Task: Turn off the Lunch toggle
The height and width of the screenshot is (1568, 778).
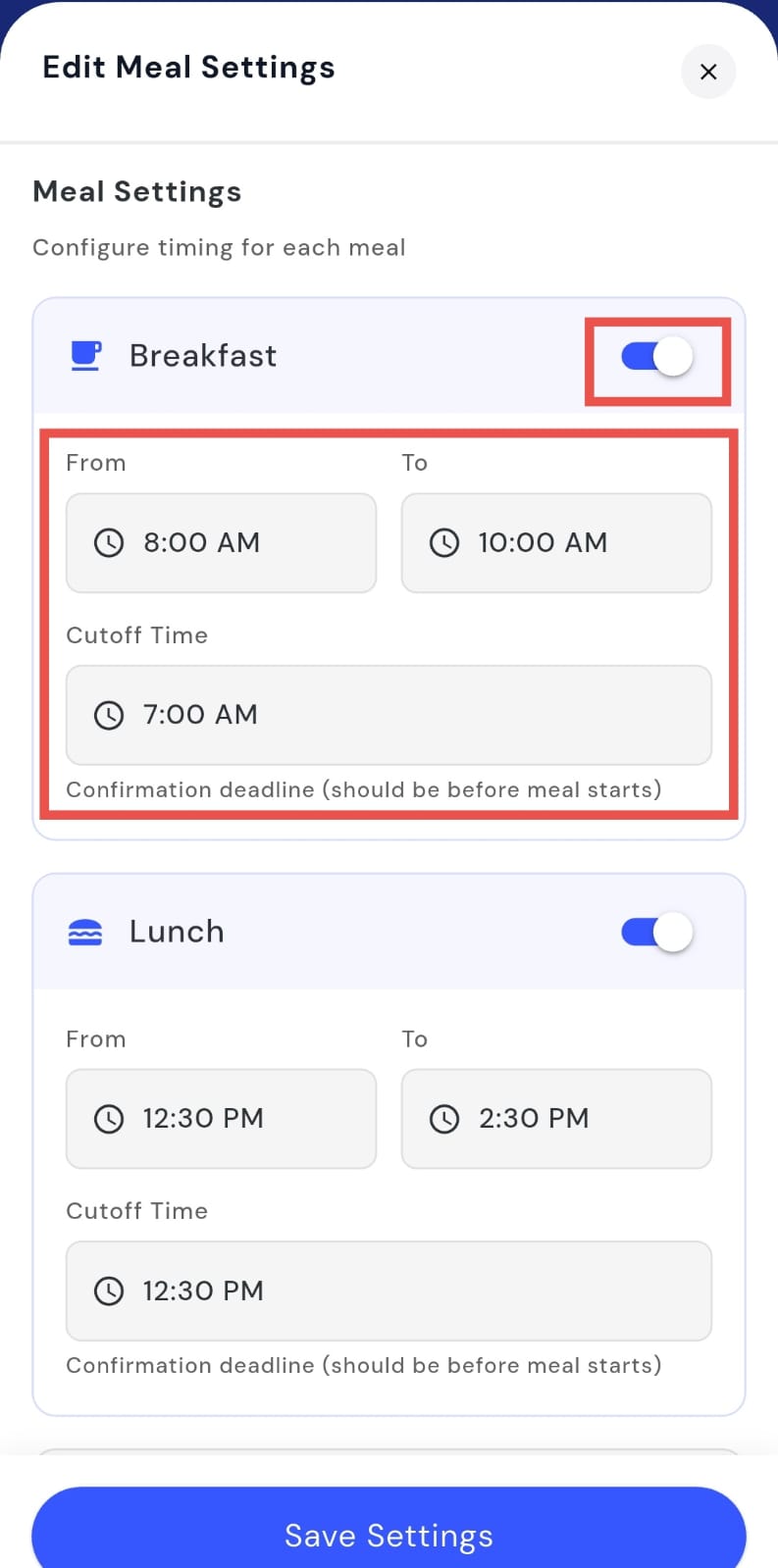Action: (x=656, y=932)
